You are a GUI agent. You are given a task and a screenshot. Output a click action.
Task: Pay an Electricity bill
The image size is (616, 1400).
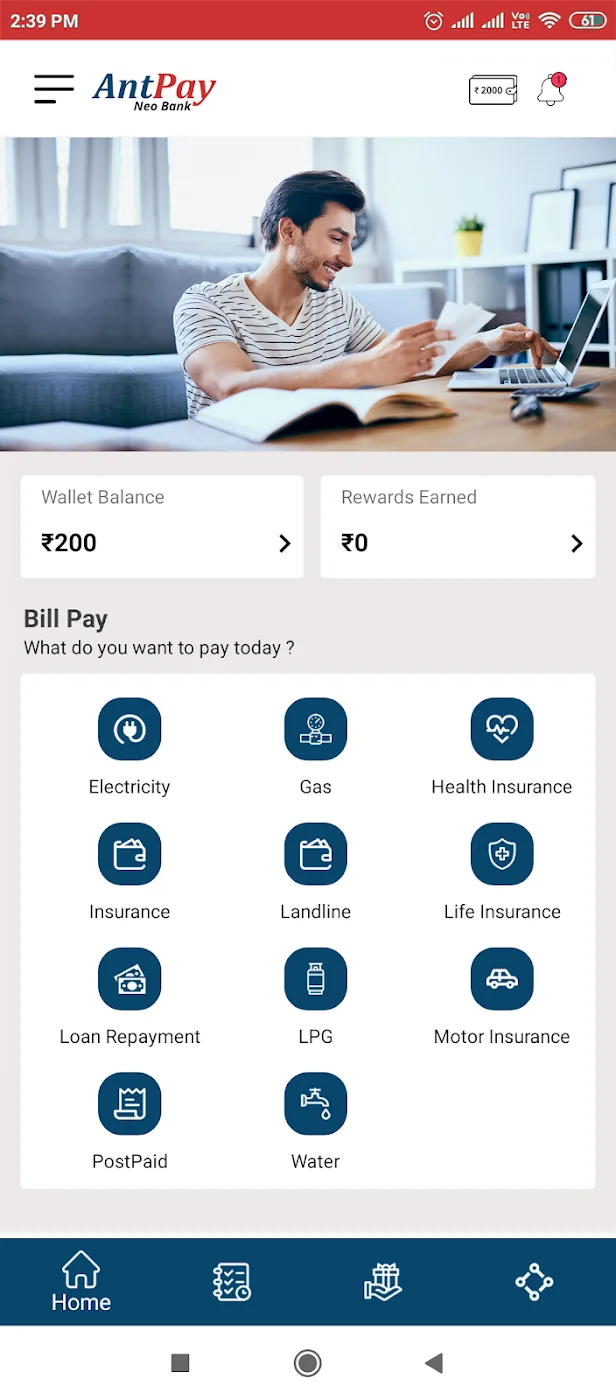click(x=129, y=730)
